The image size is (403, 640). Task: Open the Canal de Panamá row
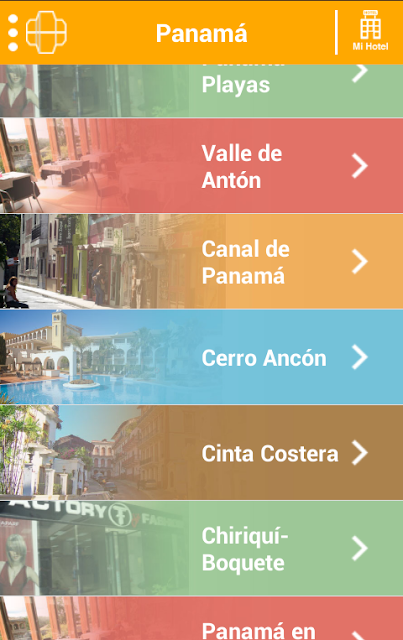point(201,261)
